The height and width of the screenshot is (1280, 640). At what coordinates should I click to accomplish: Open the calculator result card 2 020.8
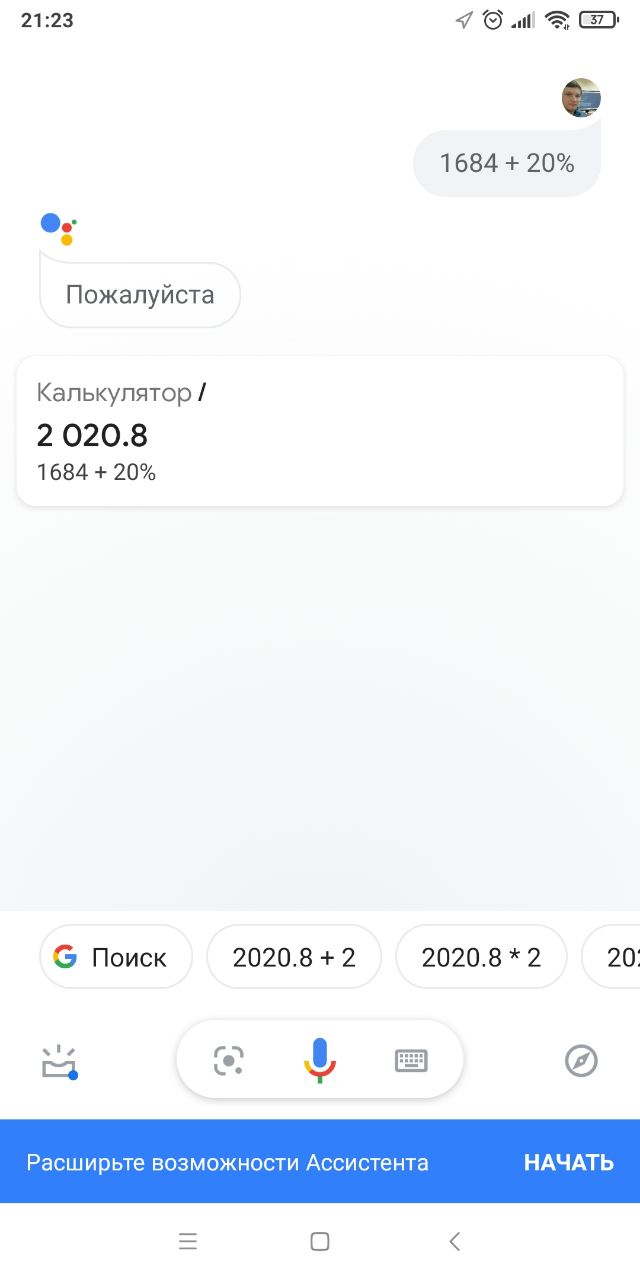pyautogui.click(x=320, y=431)
